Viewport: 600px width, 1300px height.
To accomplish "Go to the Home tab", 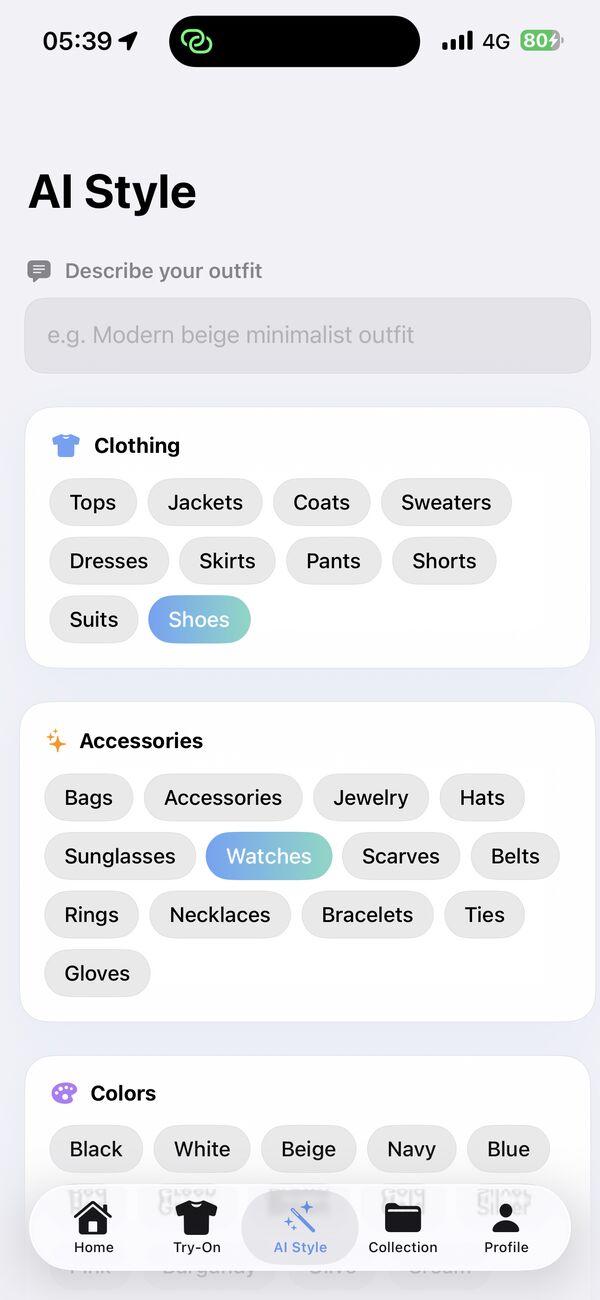I will point(94,1228).
